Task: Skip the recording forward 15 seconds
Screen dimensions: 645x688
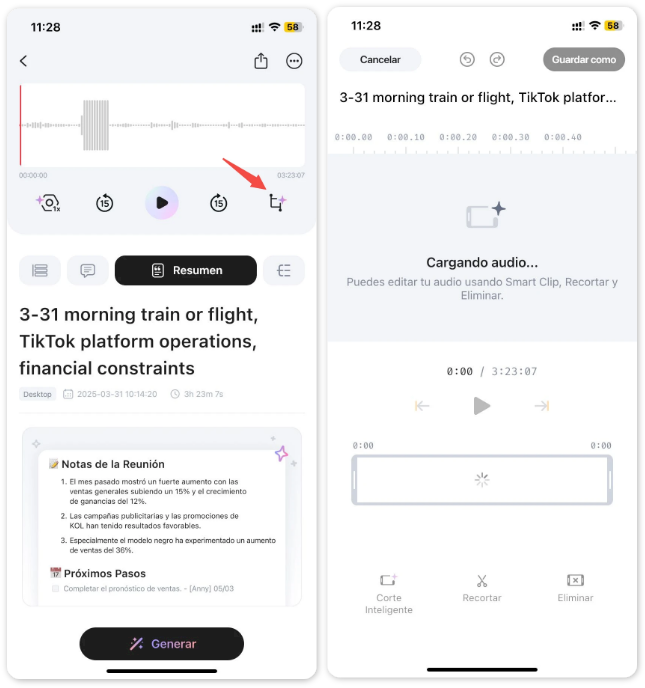Action: (219, 203)
